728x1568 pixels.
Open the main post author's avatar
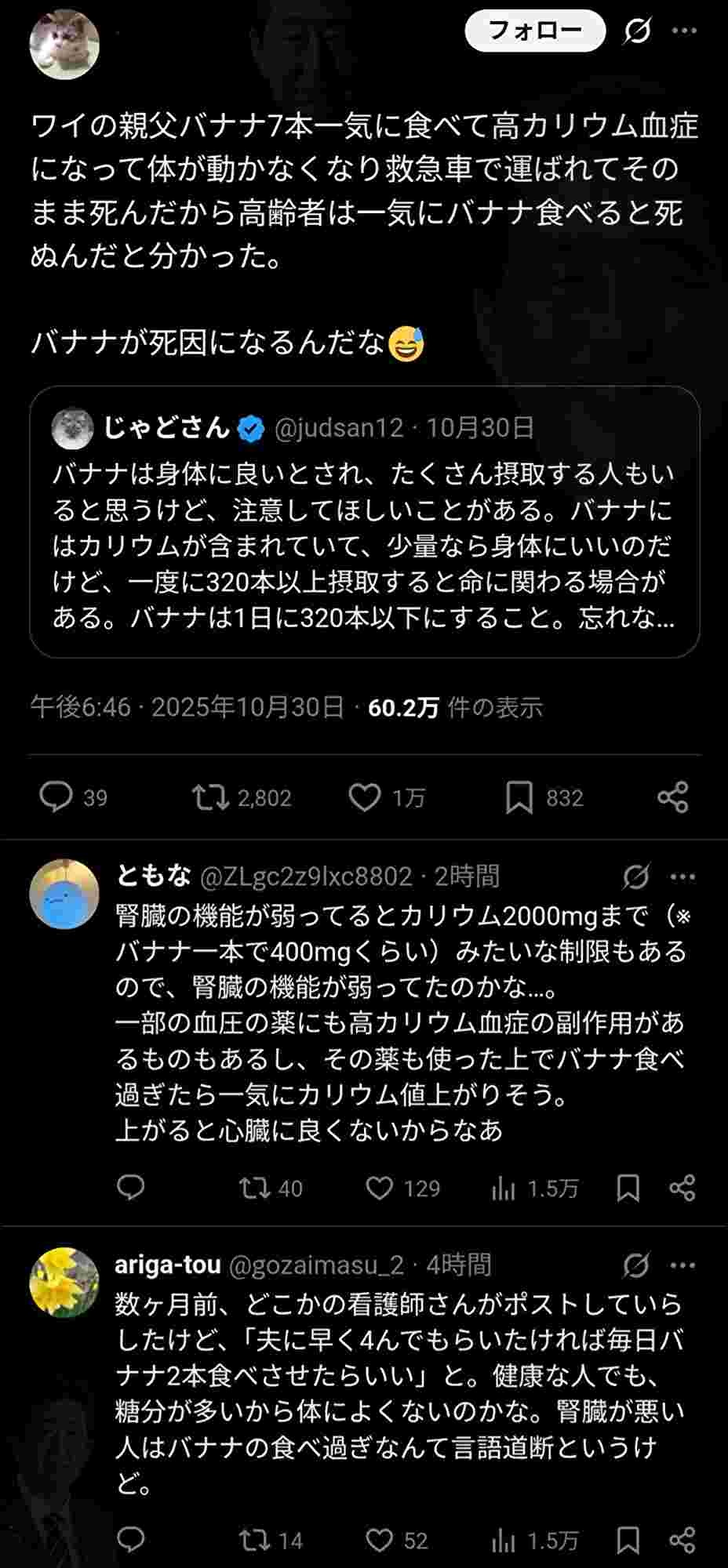pyautogui.click(x=64, y=45)
